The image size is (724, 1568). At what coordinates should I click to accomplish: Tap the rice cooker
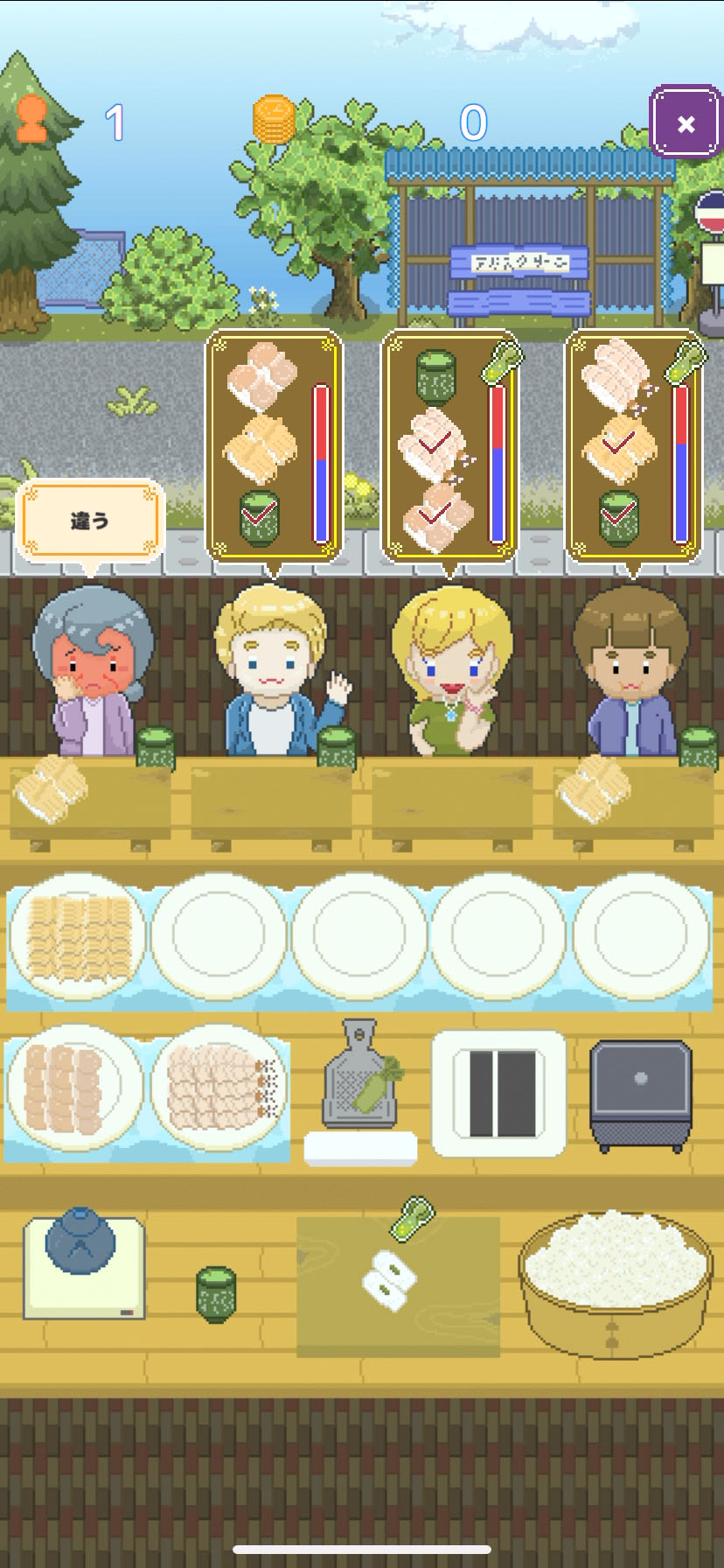pyautogui.click(x=641, y=1094)
